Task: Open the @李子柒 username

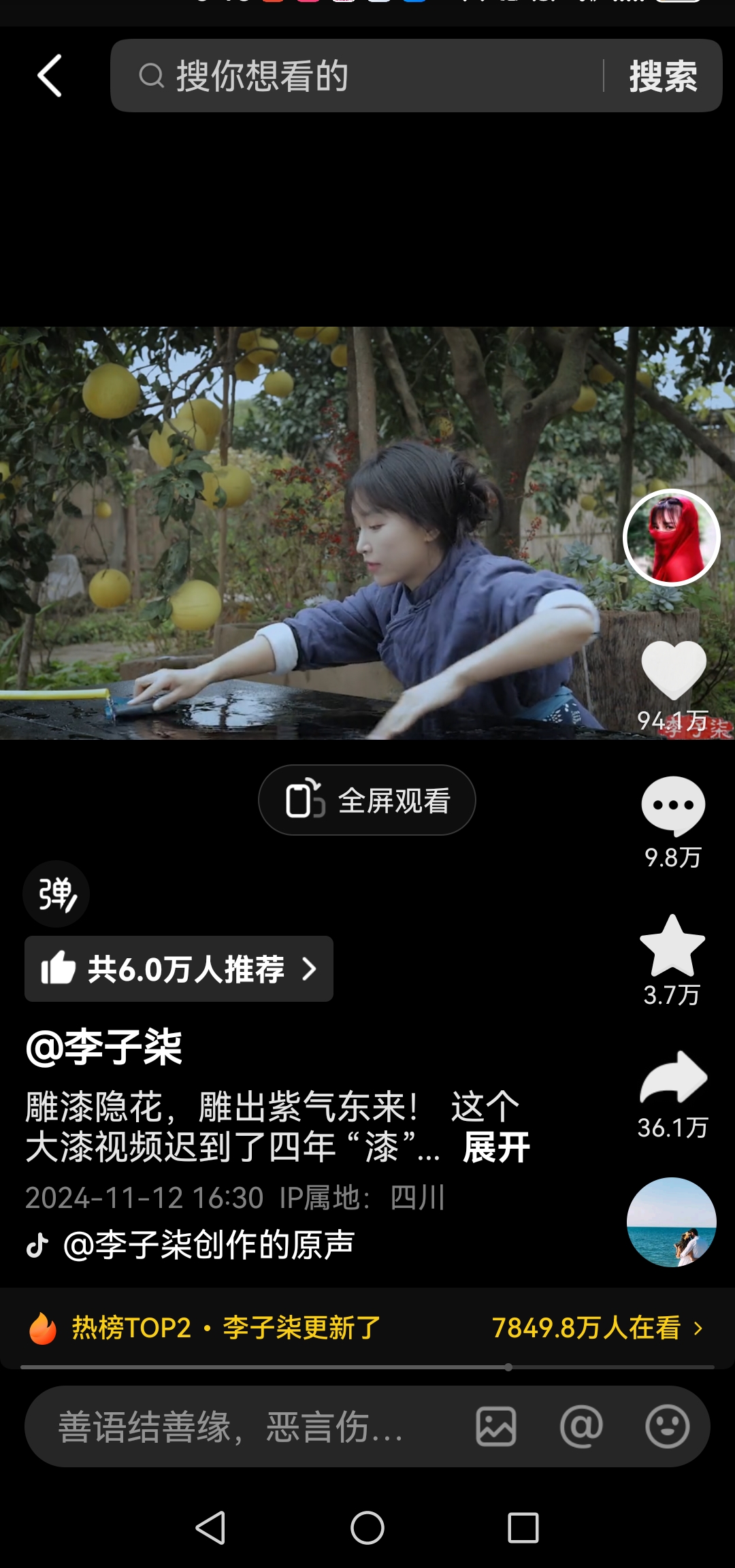Action: [x=104, y=1047]
